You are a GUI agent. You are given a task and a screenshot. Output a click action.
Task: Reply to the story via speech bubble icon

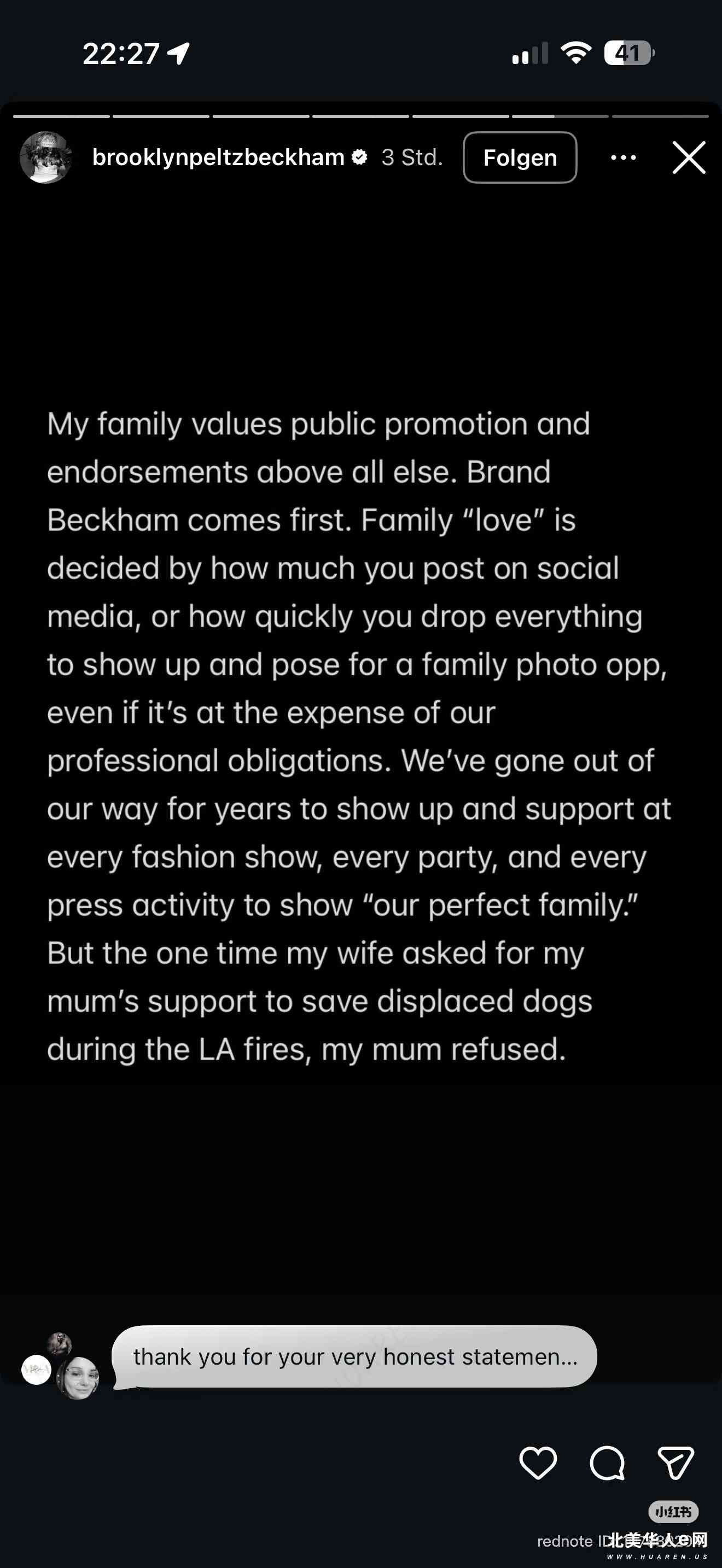click(607, 1462)
